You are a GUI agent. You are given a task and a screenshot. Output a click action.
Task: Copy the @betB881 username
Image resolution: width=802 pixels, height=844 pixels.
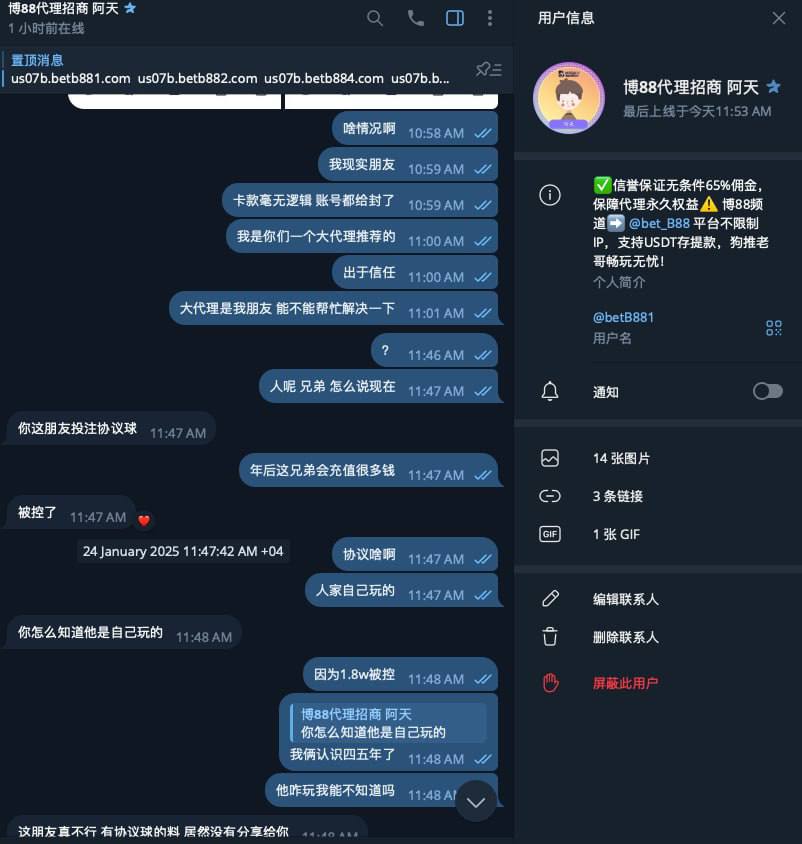[x=623, y=317]
